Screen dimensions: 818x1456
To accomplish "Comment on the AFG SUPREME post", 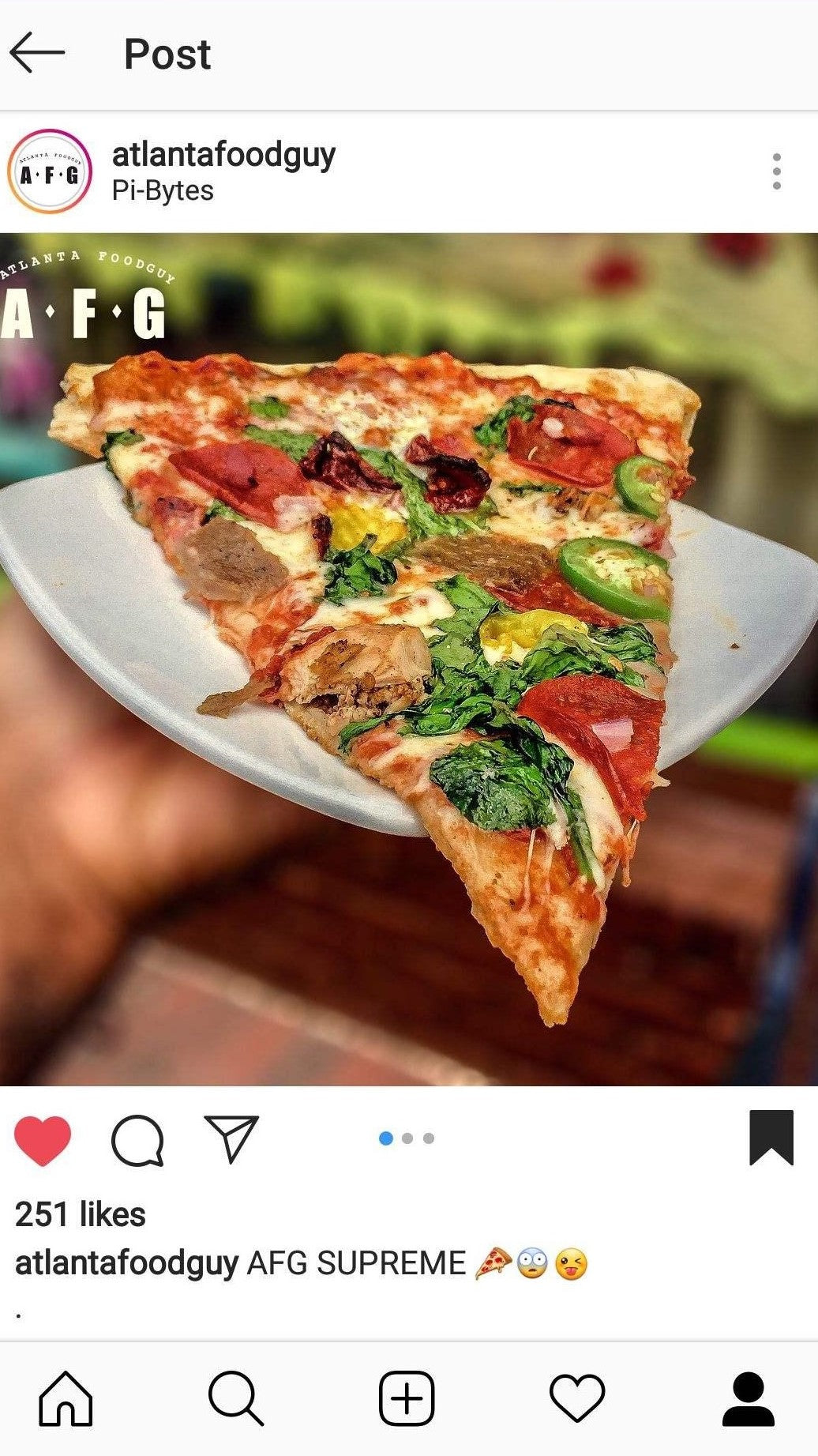I will [x=137, y=1140].
